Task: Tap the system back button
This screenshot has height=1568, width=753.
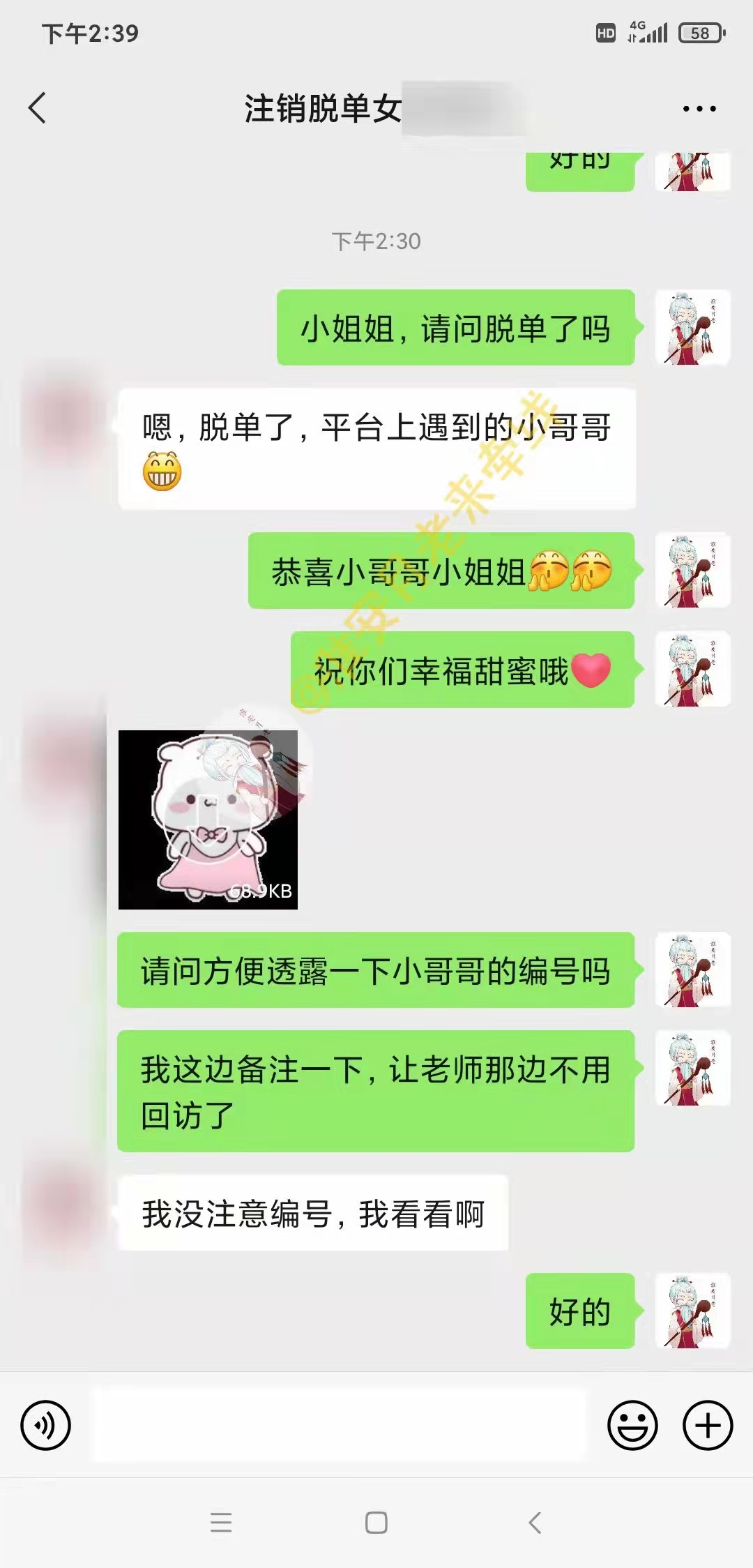Action: 535,1522
